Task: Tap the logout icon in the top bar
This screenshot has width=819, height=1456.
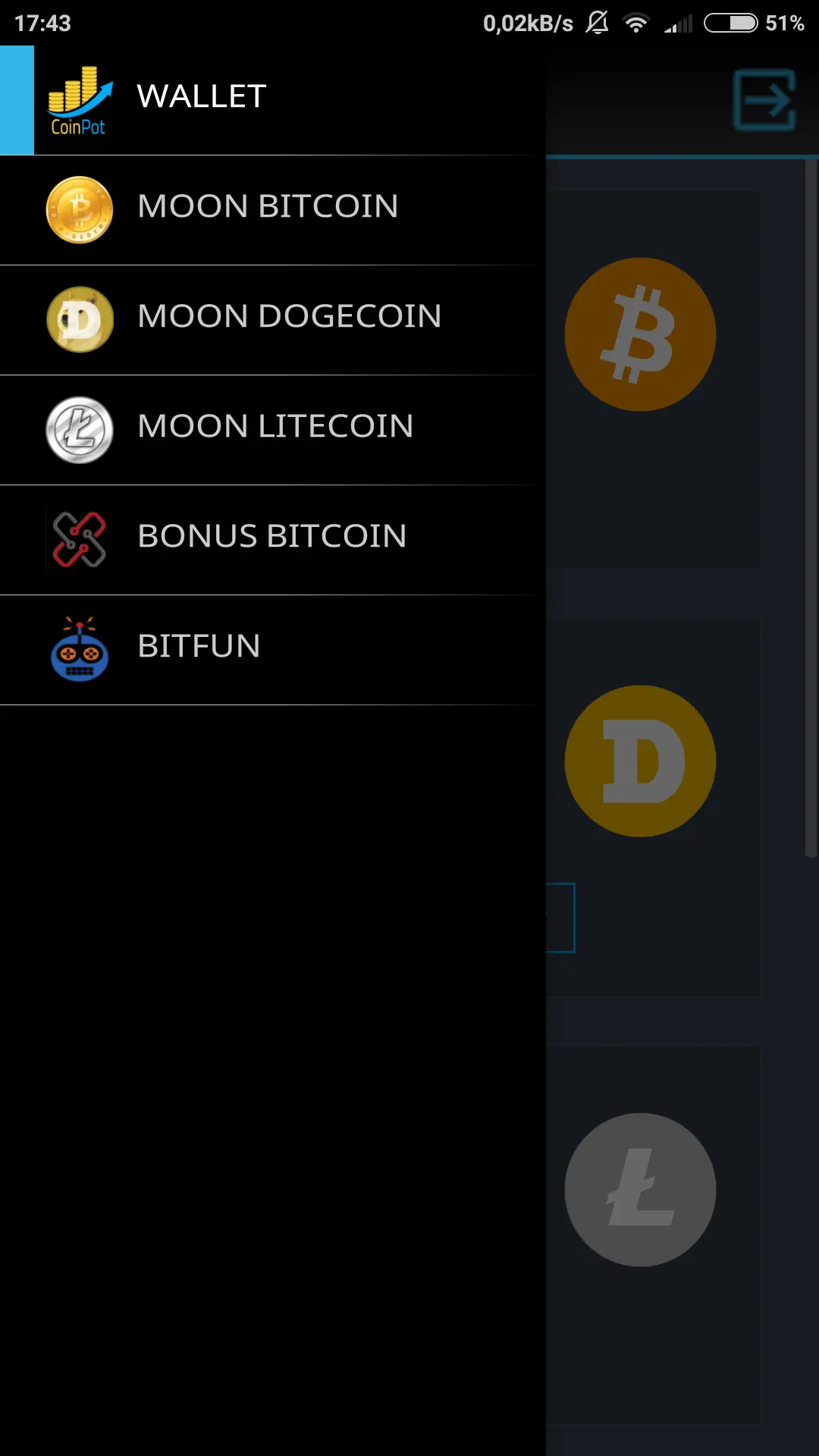Action: [764, 100]
